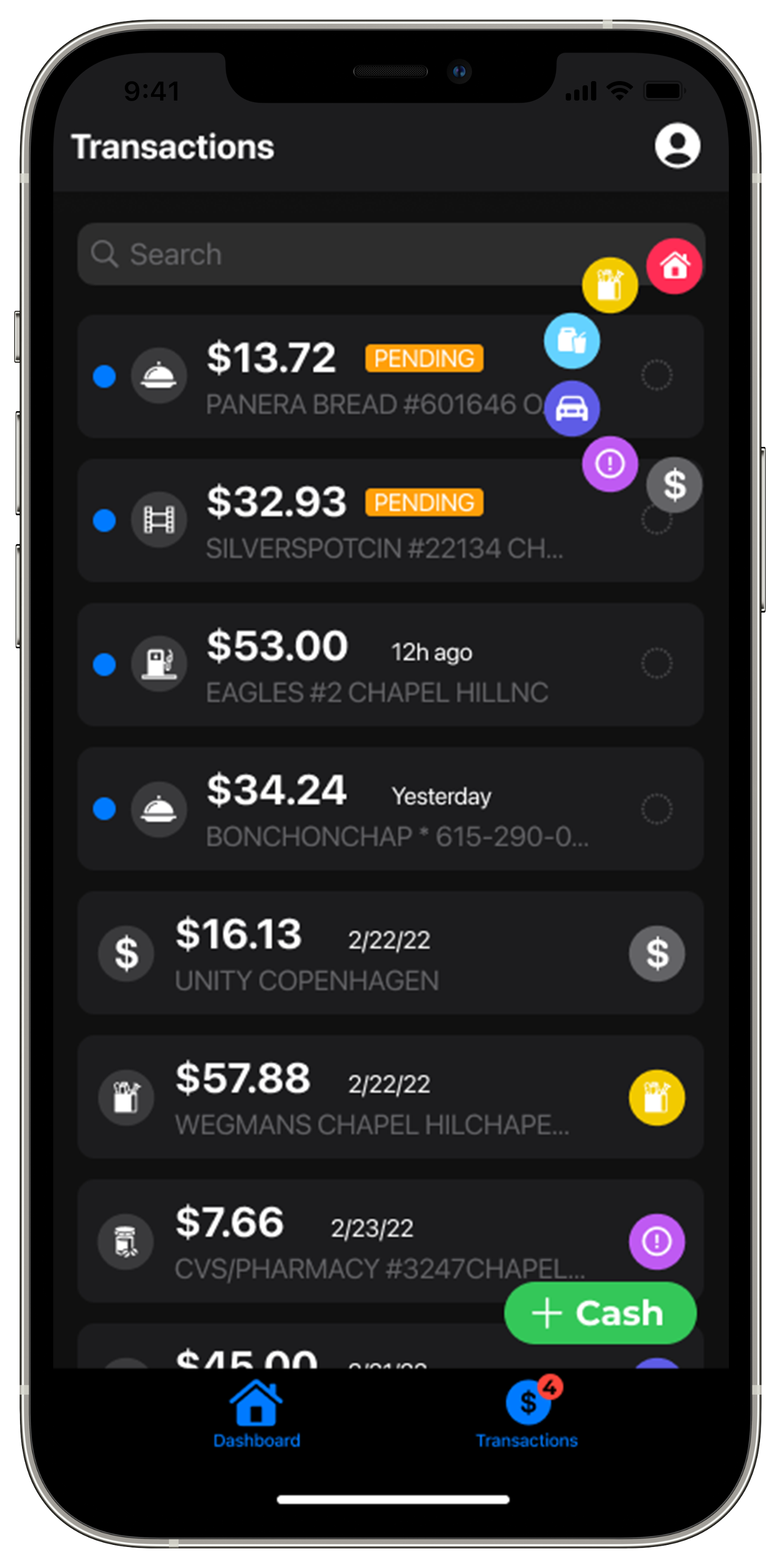The width and height of the screenshot is (781, 1568).
Task: Open the $32.93 Silverspotcin transaction
Action: [341, 521]
